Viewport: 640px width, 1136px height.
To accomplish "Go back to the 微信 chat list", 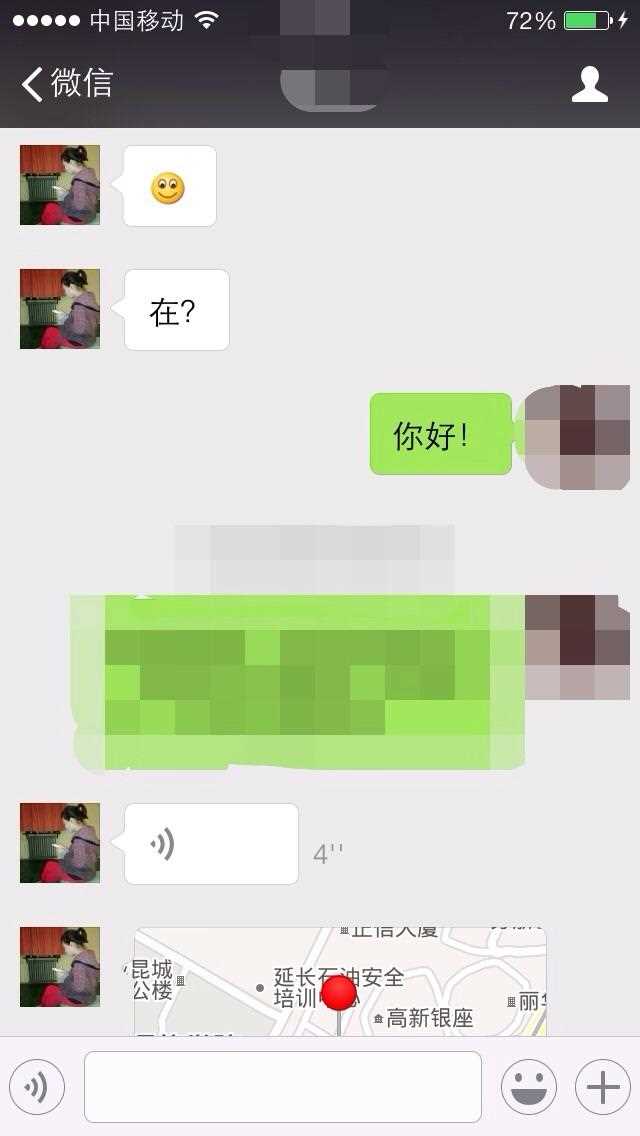I will click(x=66, y=84).
